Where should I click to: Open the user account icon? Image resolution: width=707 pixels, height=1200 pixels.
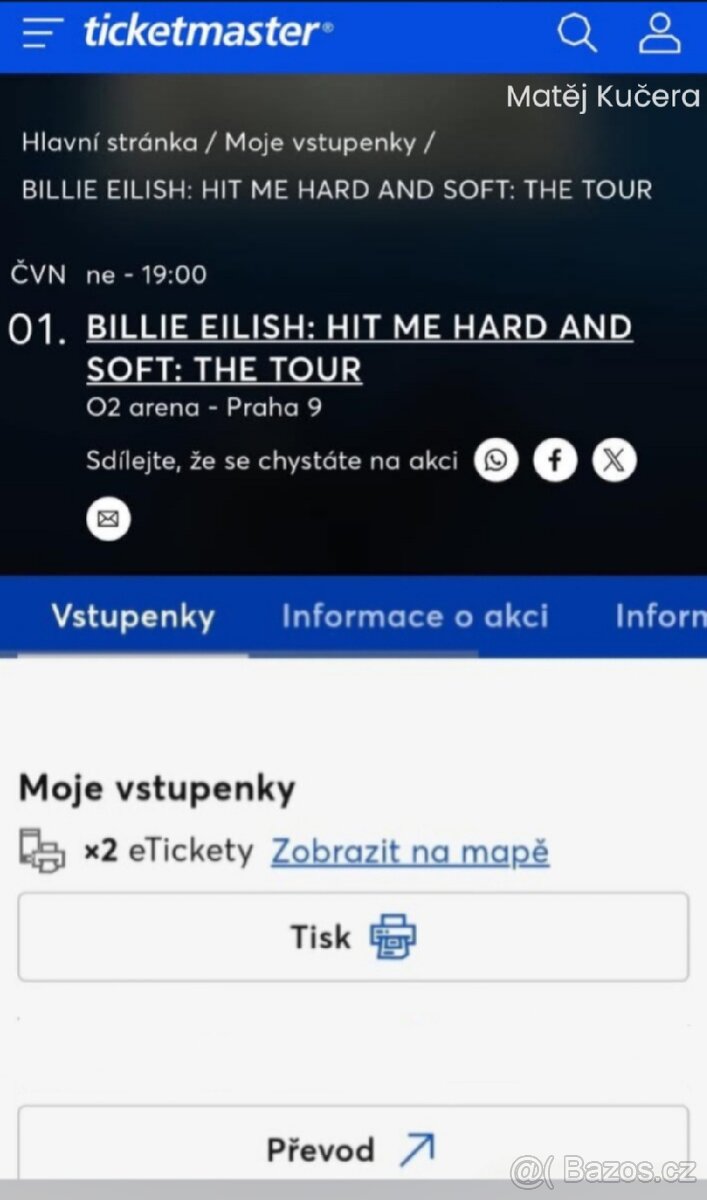659,32
